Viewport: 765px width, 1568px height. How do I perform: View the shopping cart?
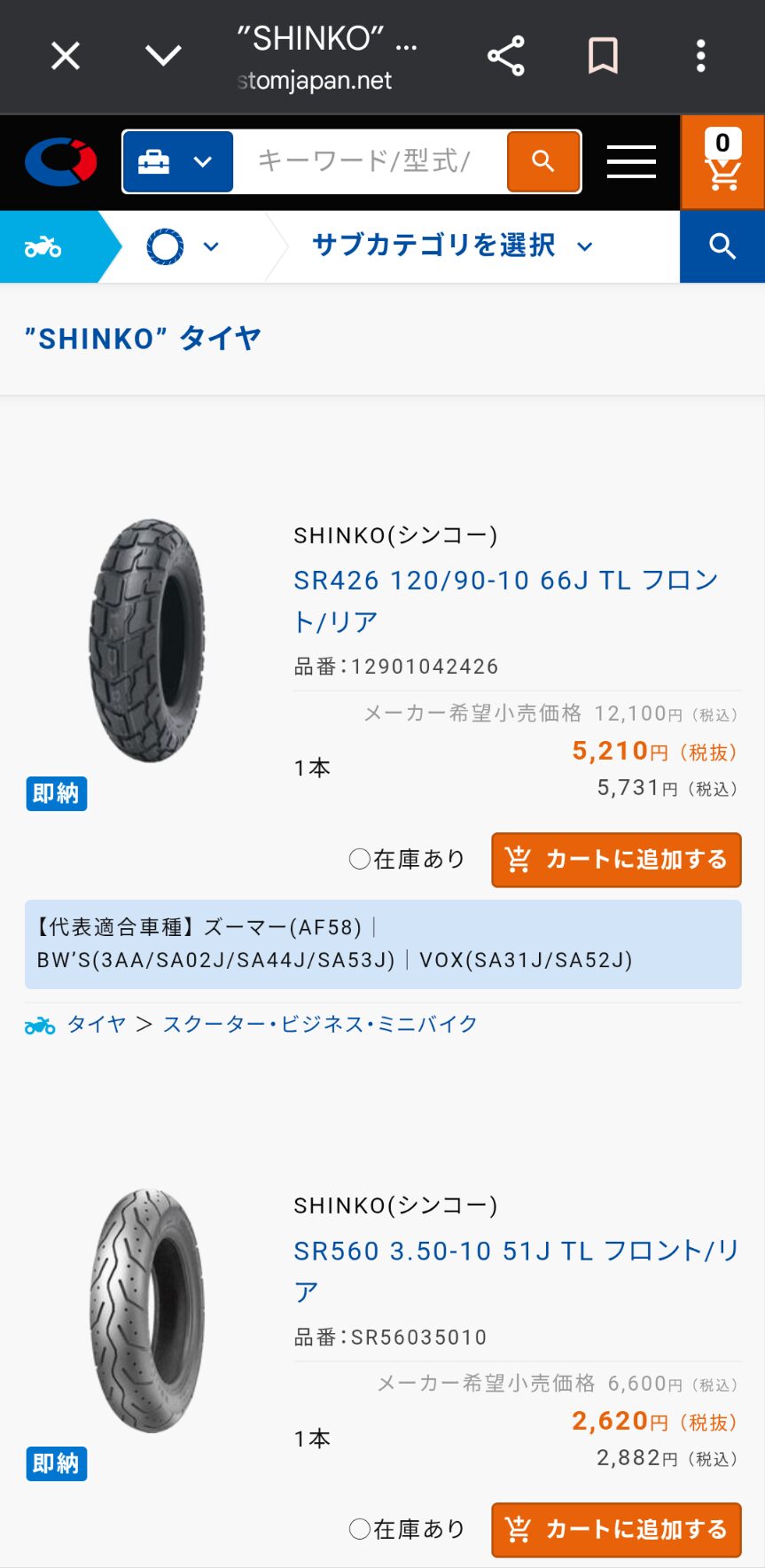click(x=722, y=162)
